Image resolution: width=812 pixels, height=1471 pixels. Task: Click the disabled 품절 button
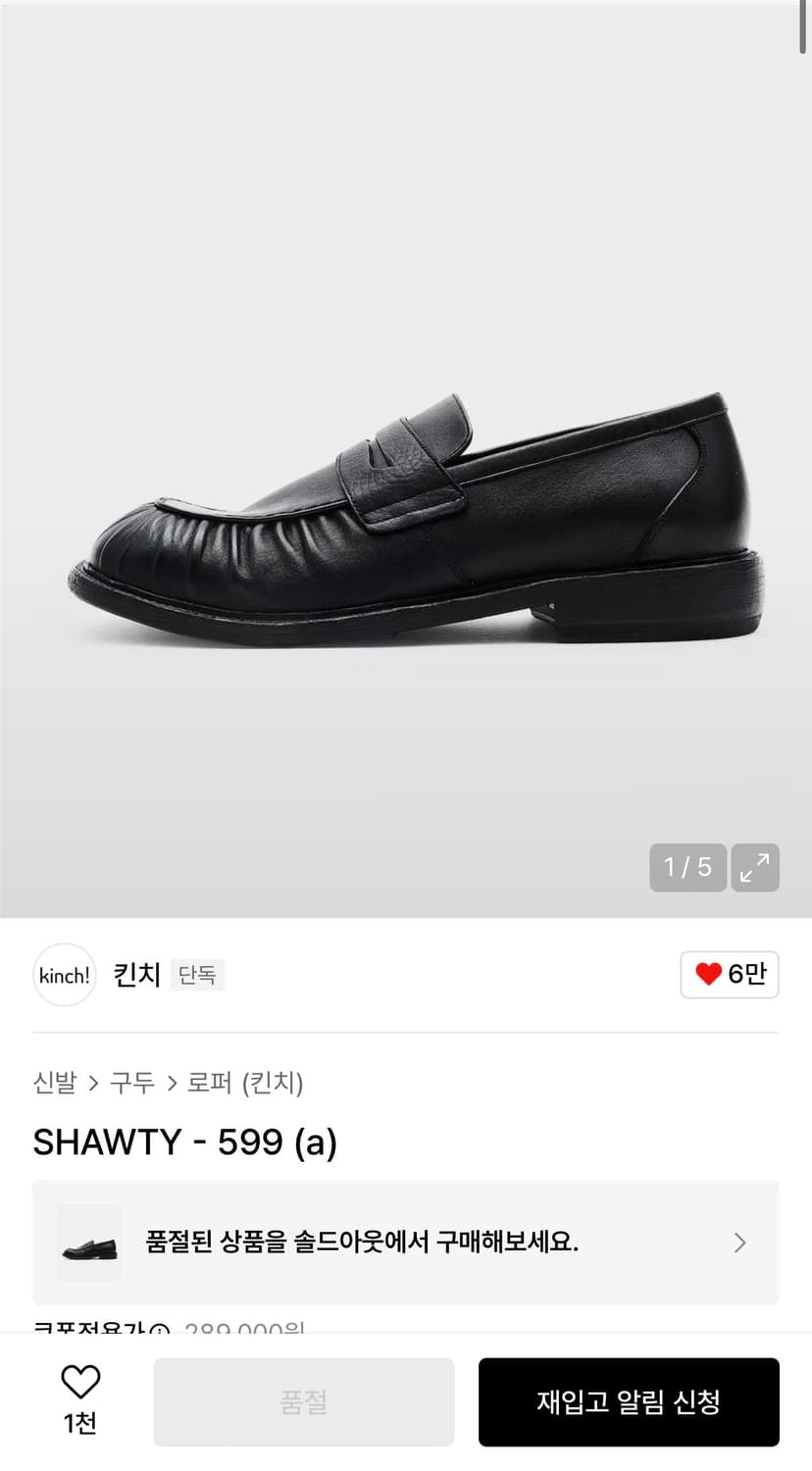[x=303, y=1402]
